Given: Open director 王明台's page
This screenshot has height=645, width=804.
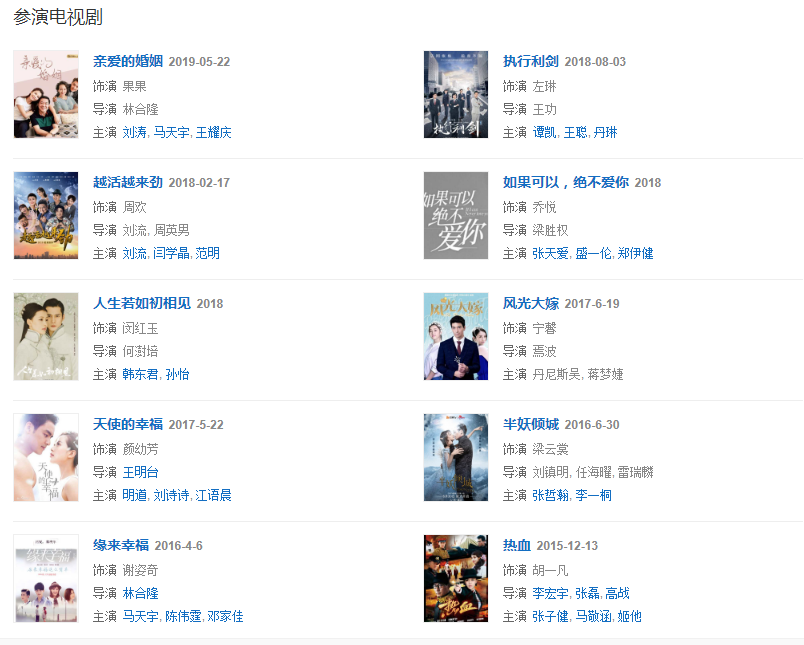Looking at the screenshot, I should pos(140,472).
